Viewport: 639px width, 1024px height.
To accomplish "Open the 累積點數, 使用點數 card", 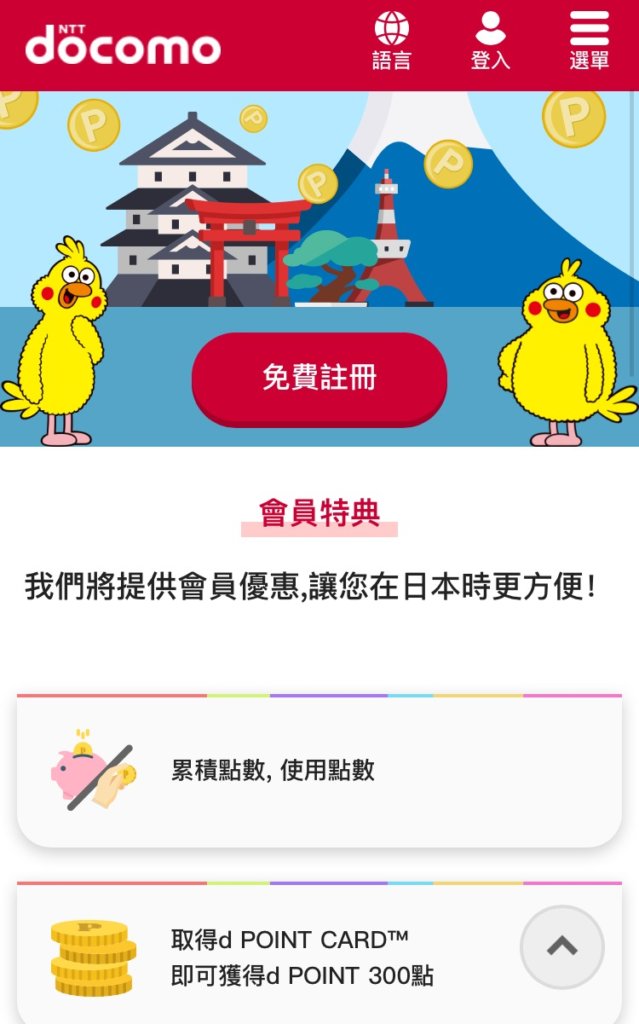I will [x=319, y=771].
